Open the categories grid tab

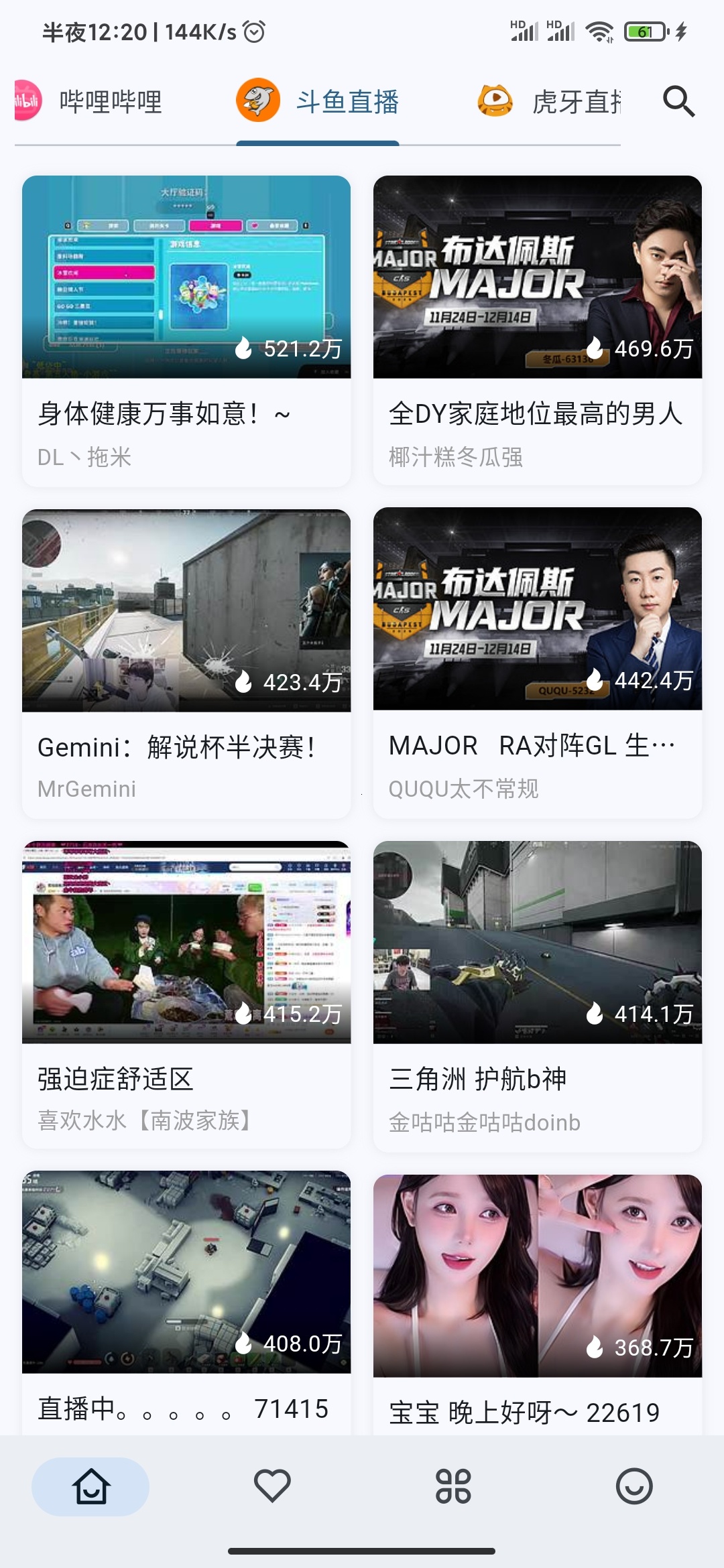tap(453, 1486)
